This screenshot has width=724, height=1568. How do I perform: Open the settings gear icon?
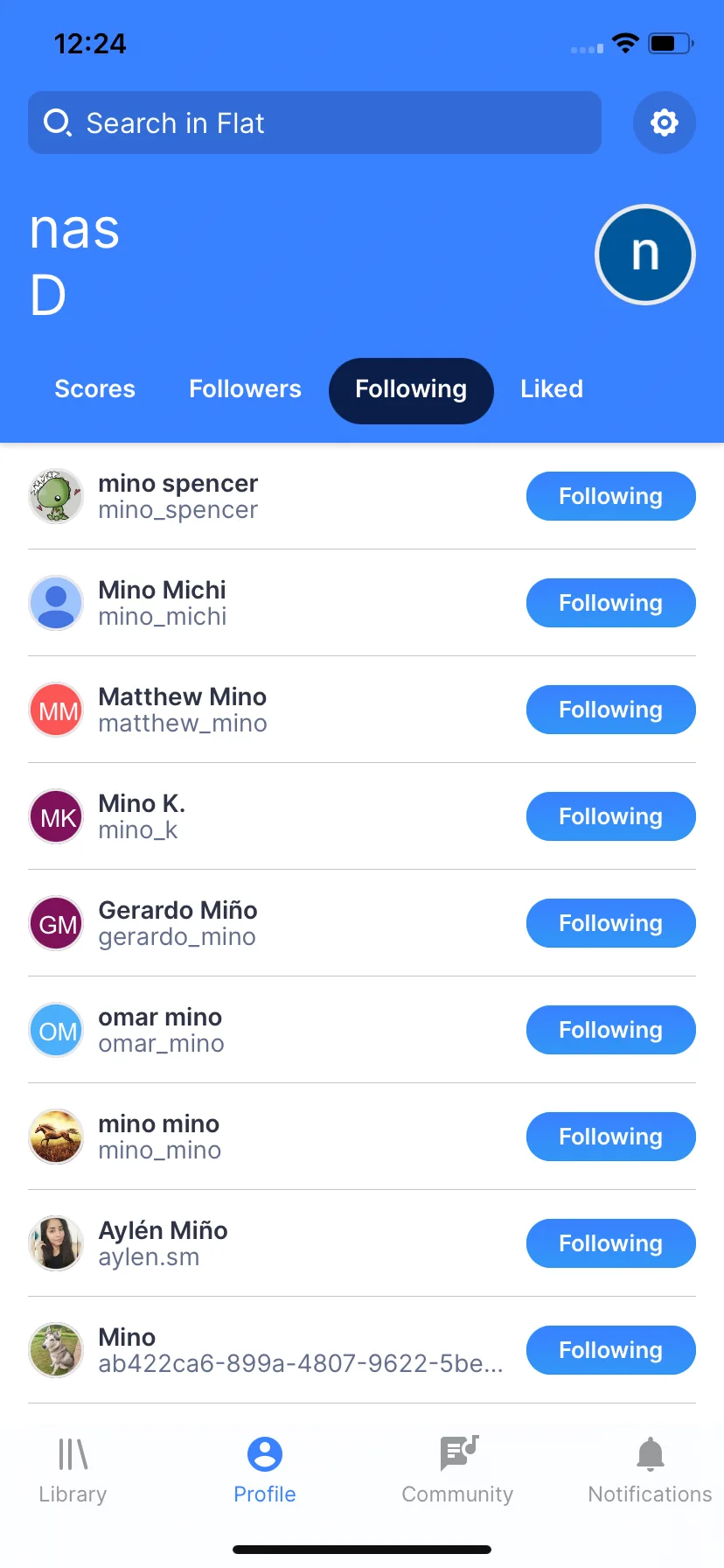click(x=665, y=122)
